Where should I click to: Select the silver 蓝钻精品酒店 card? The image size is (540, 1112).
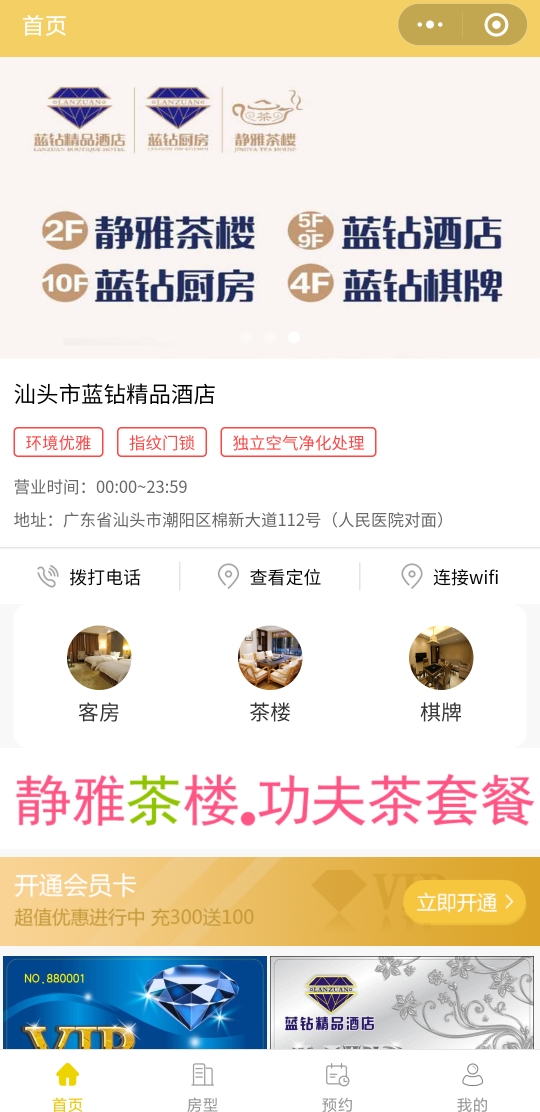(x=402, y=1002)
